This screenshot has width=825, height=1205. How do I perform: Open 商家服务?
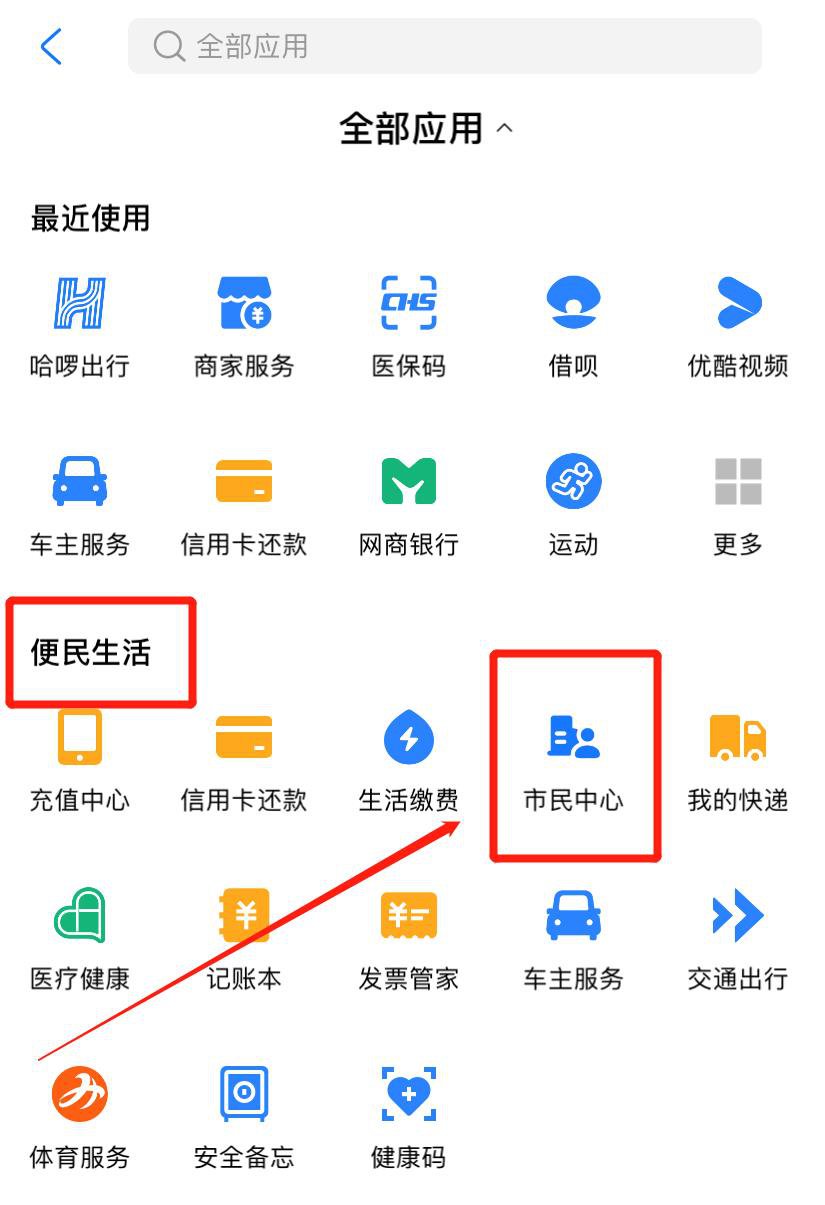244,324
